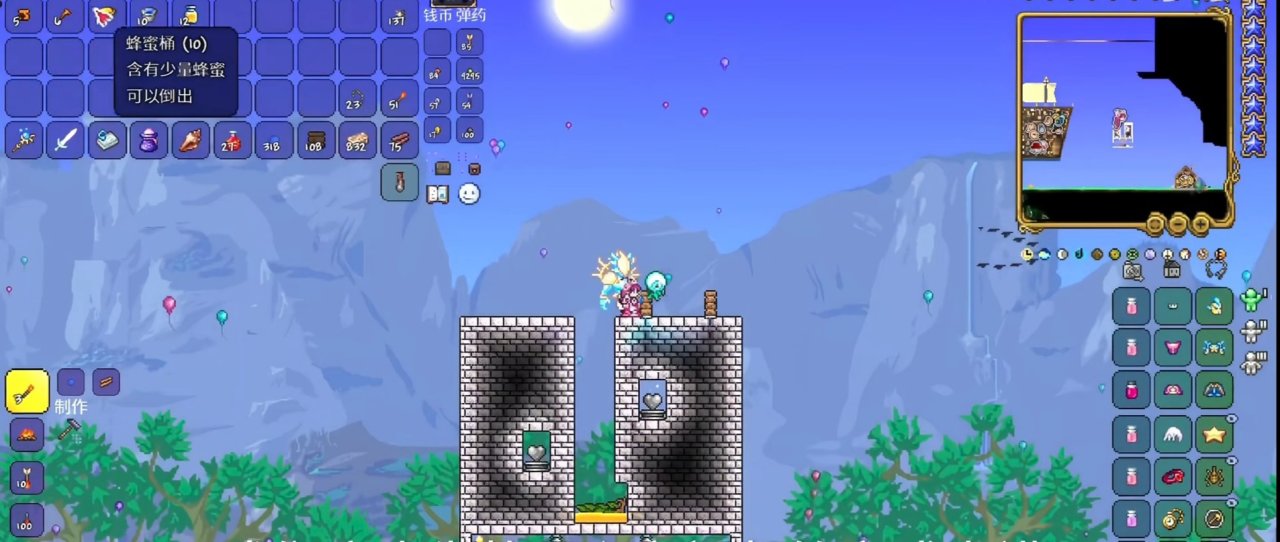
Task: Open the bestiary book icon
Action: pyautogui.click(x=438, y=194)
